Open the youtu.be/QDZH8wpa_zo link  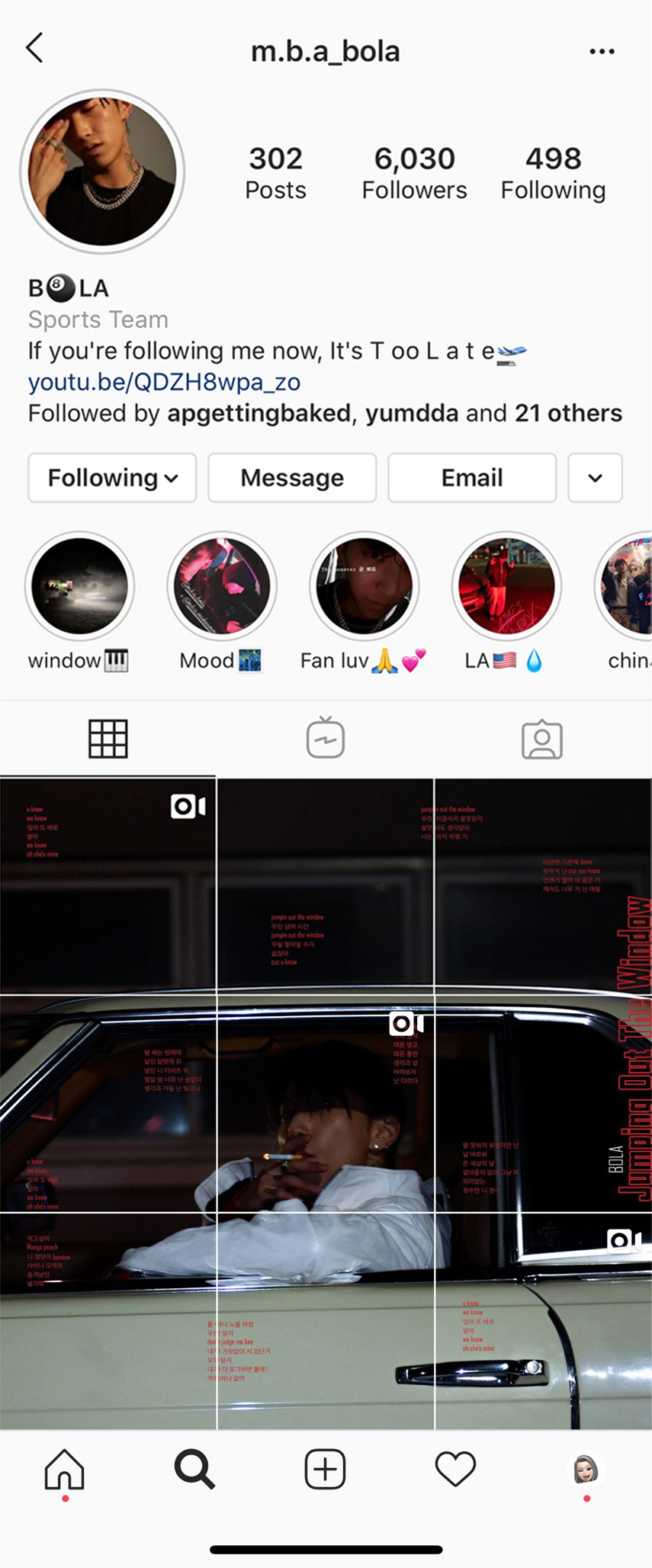[164, 382]
